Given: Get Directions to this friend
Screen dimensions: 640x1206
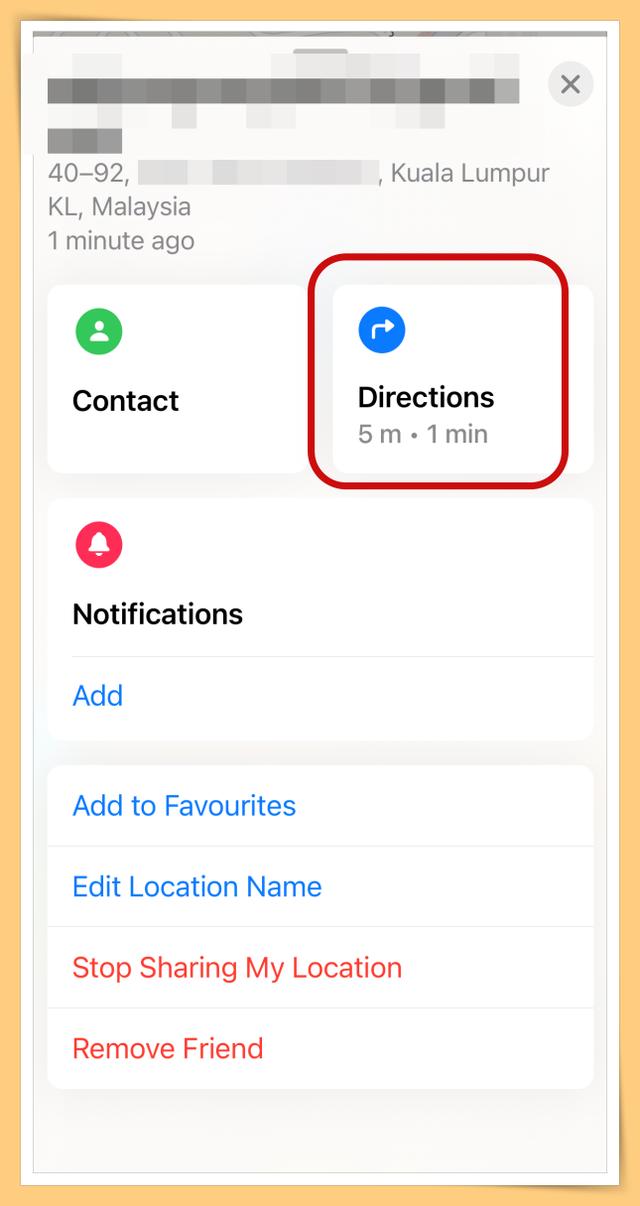Looking at the screenshot, I should pyautogui.click(x=462, y=379).
